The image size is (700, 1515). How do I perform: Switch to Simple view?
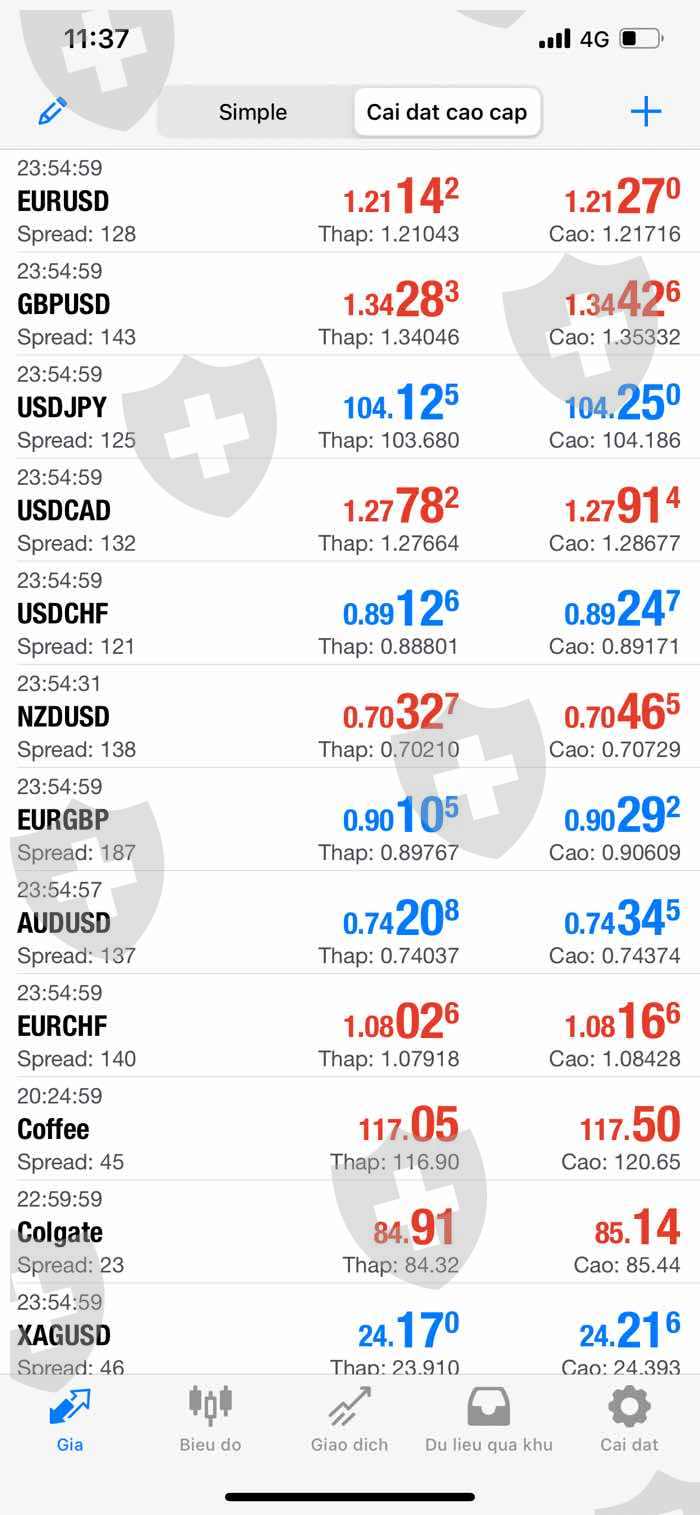pos(253,112)
